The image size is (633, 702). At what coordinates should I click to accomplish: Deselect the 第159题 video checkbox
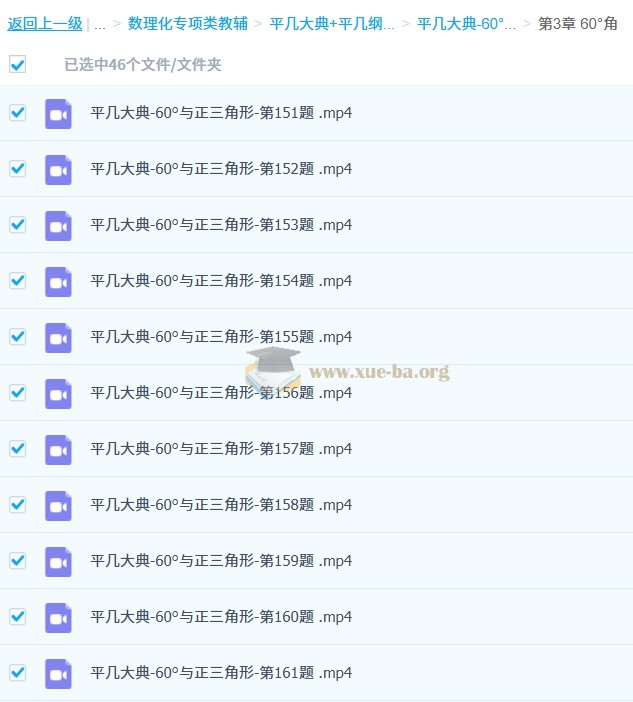(17, 561)
